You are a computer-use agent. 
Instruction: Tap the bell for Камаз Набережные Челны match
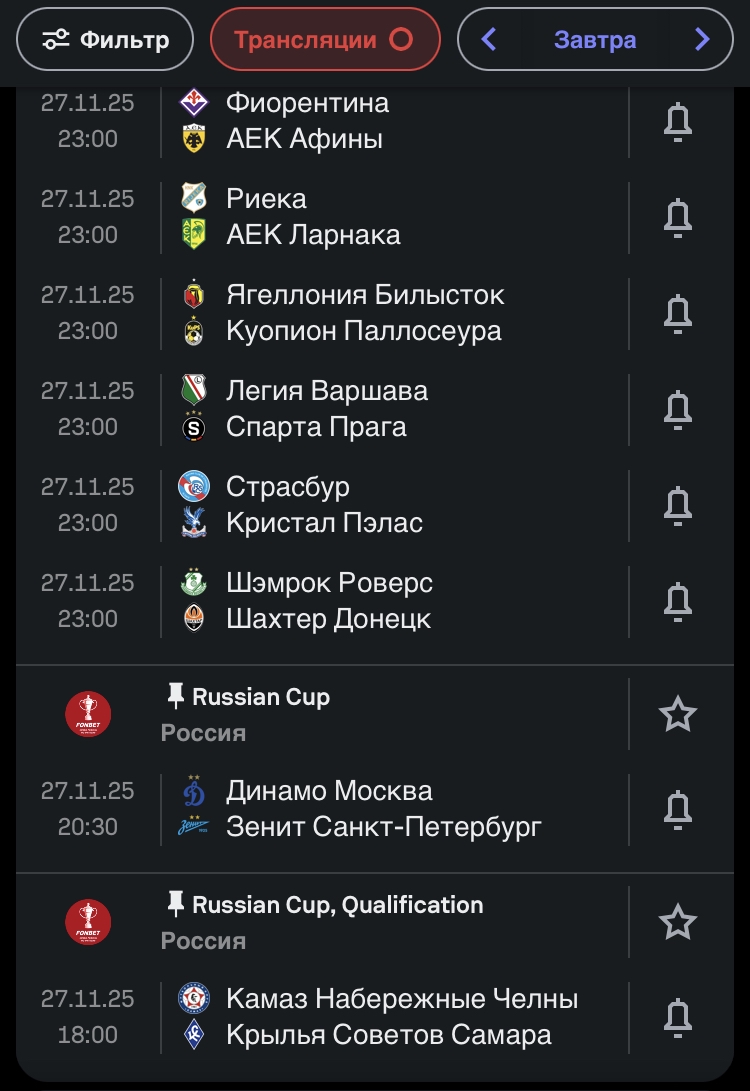(x=678, y=1017)
